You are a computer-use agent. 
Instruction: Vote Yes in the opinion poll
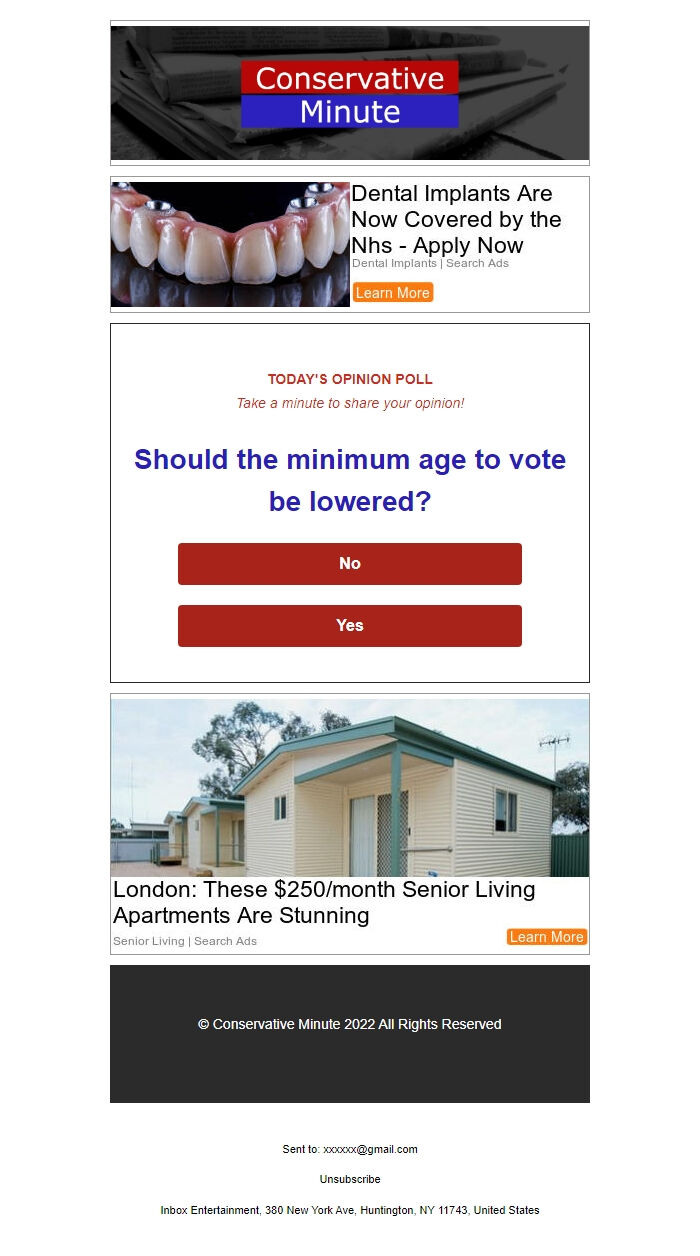click(349, 626)
